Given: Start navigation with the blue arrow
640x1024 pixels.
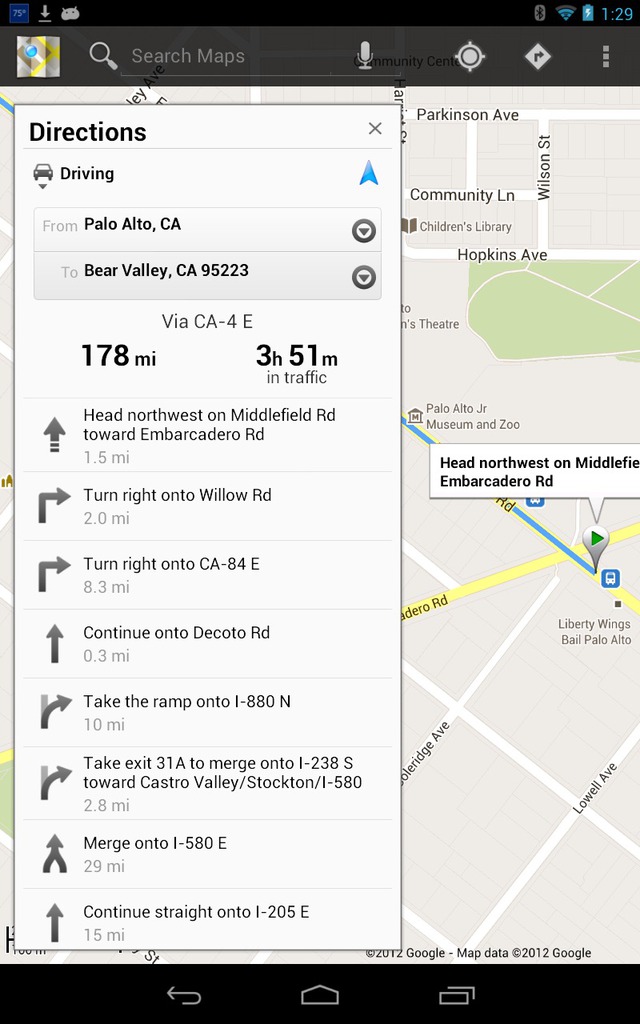Looking at the screenshot, I should (369, 173).
